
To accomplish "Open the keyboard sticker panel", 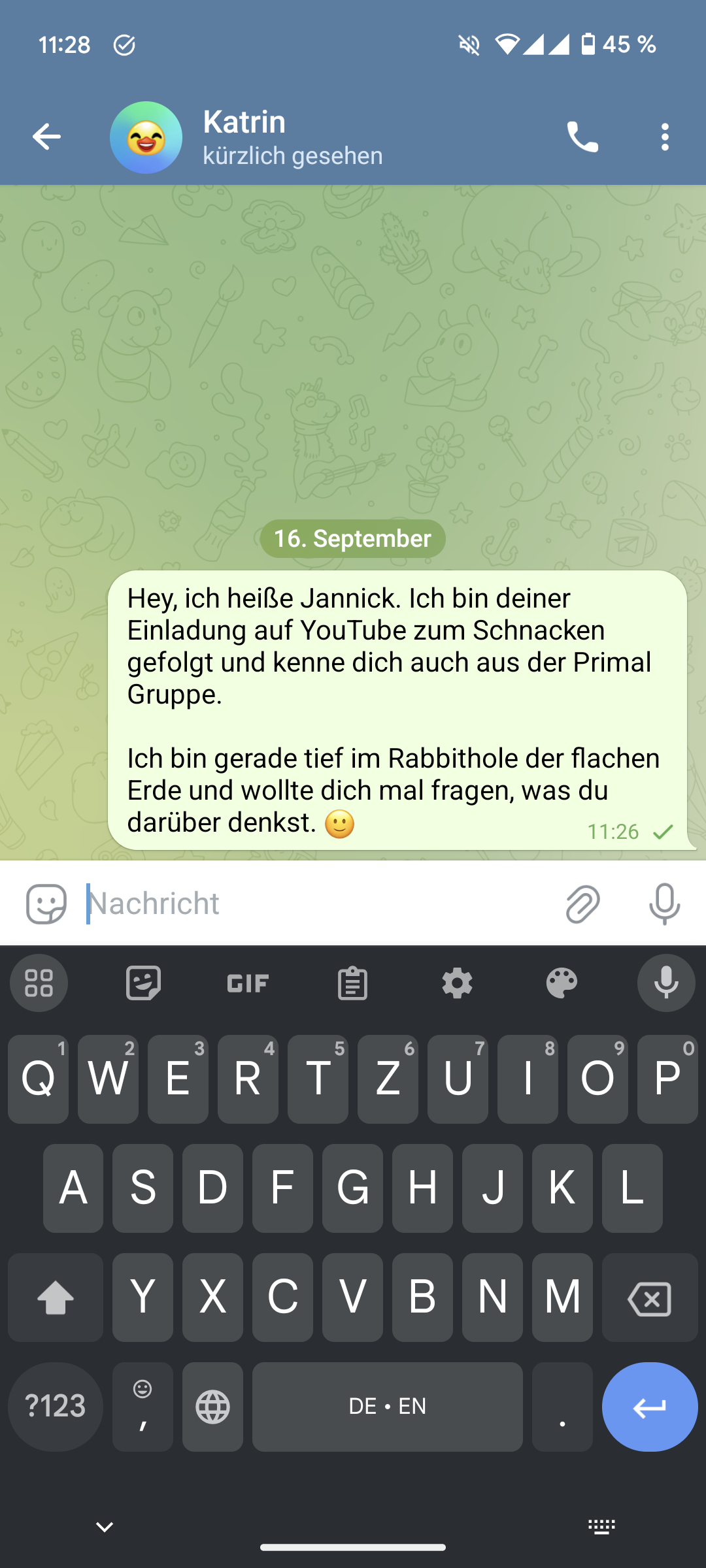I will point(143,983).
